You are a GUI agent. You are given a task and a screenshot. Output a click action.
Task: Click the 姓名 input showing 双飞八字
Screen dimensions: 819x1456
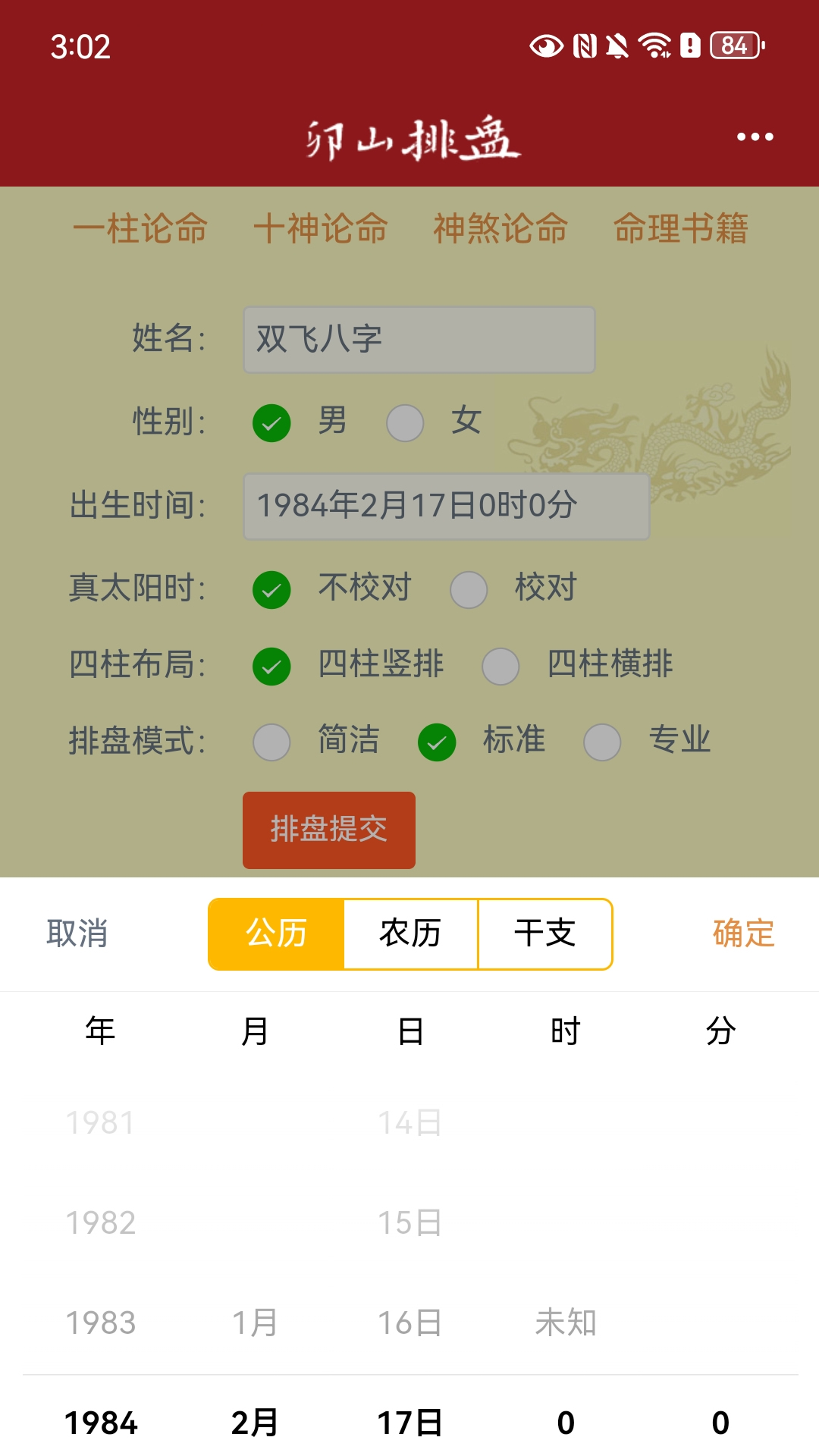tap(418, 339)
